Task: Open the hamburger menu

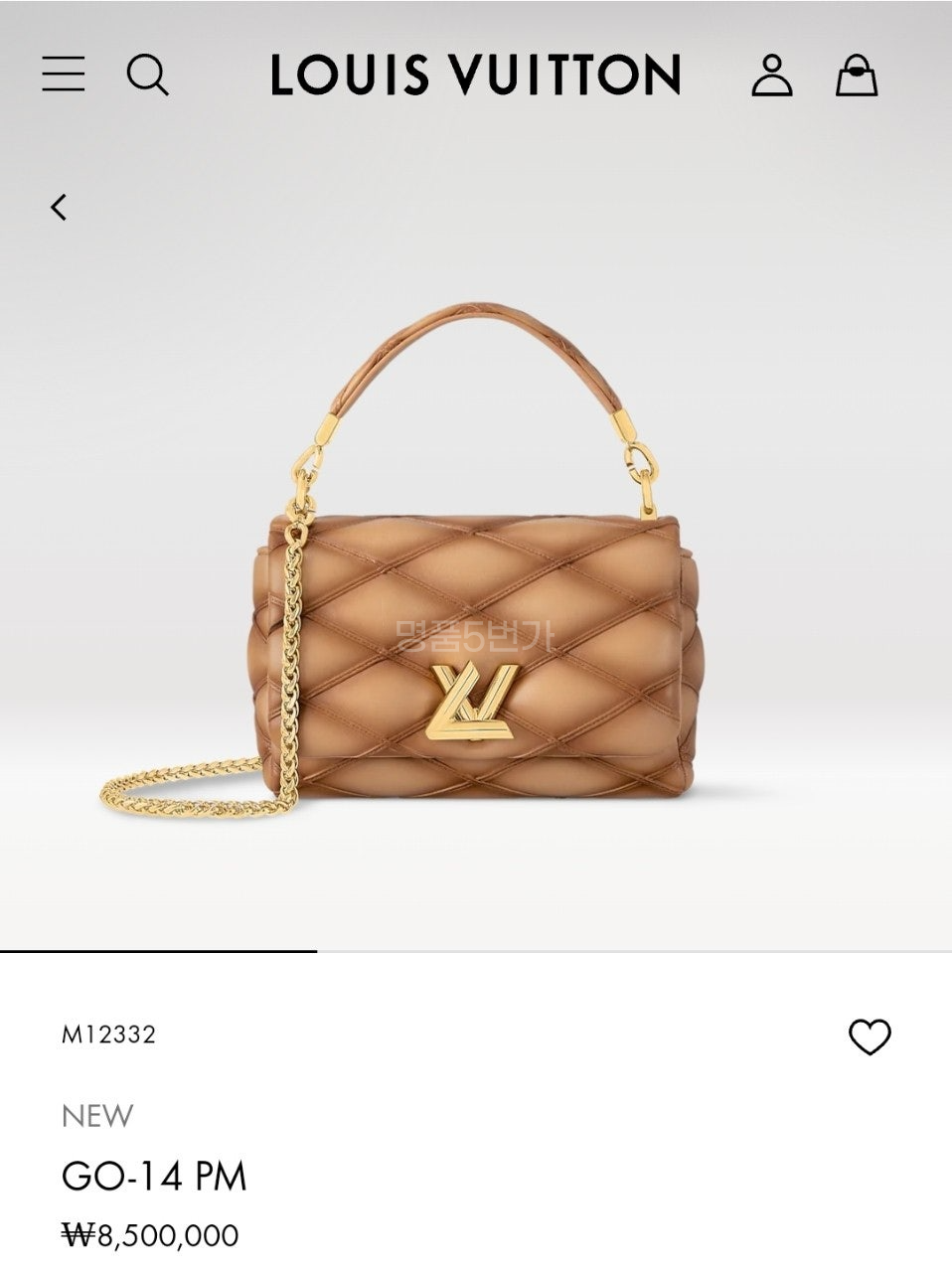Action: tap(63, 75)
